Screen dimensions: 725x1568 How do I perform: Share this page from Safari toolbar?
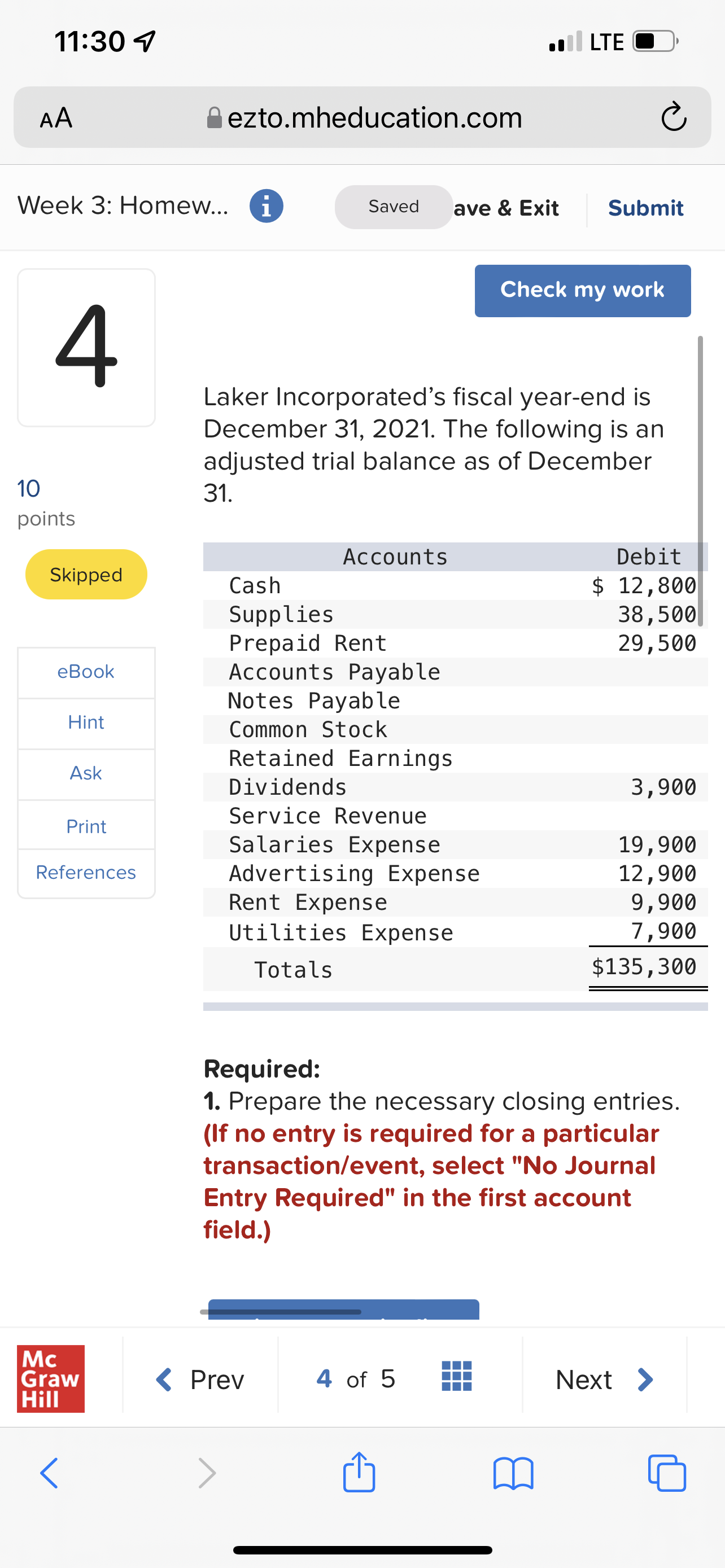(359, 1473)
